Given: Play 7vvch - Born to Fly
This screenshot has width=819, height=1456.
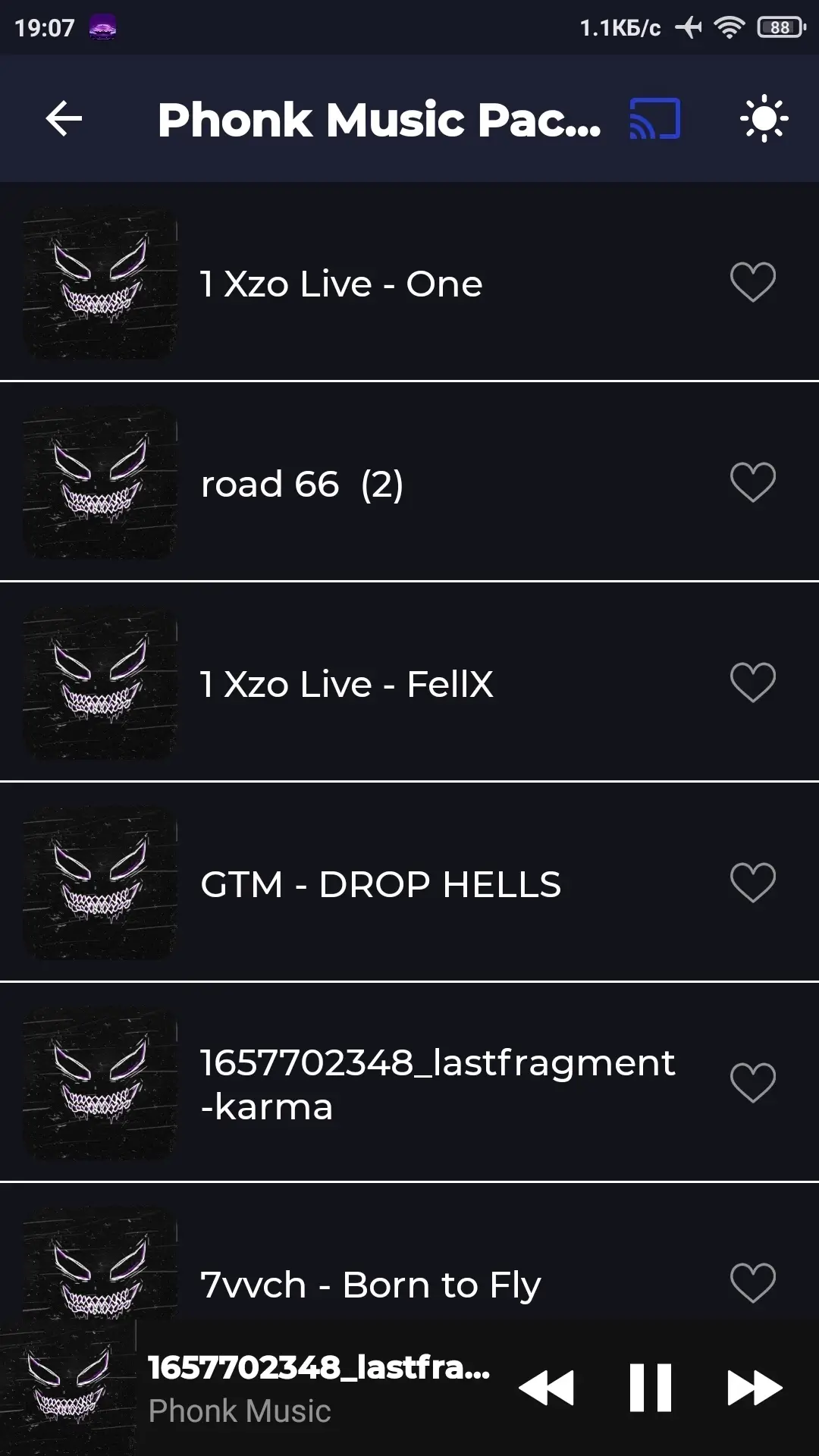Looking at the screenshot, I should [370, 1285].
